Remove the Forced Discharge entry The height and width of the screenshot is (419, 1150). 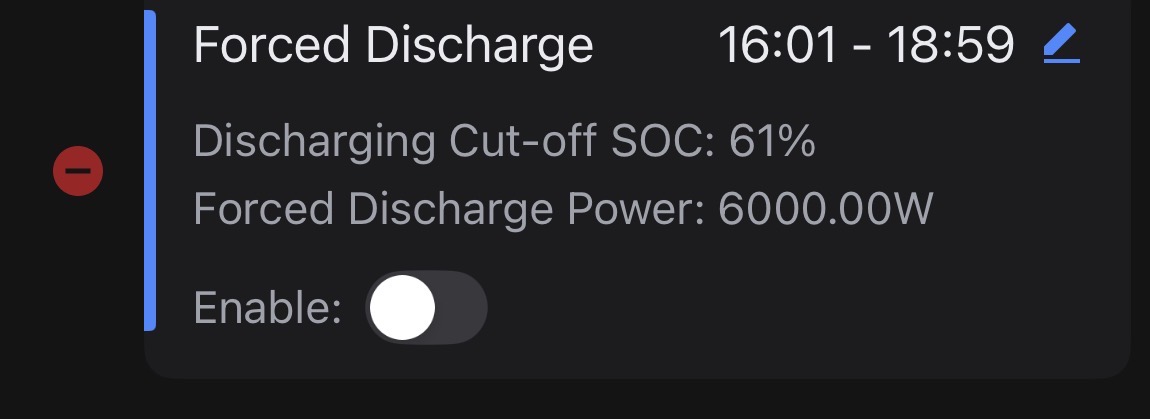coord(78,171)
